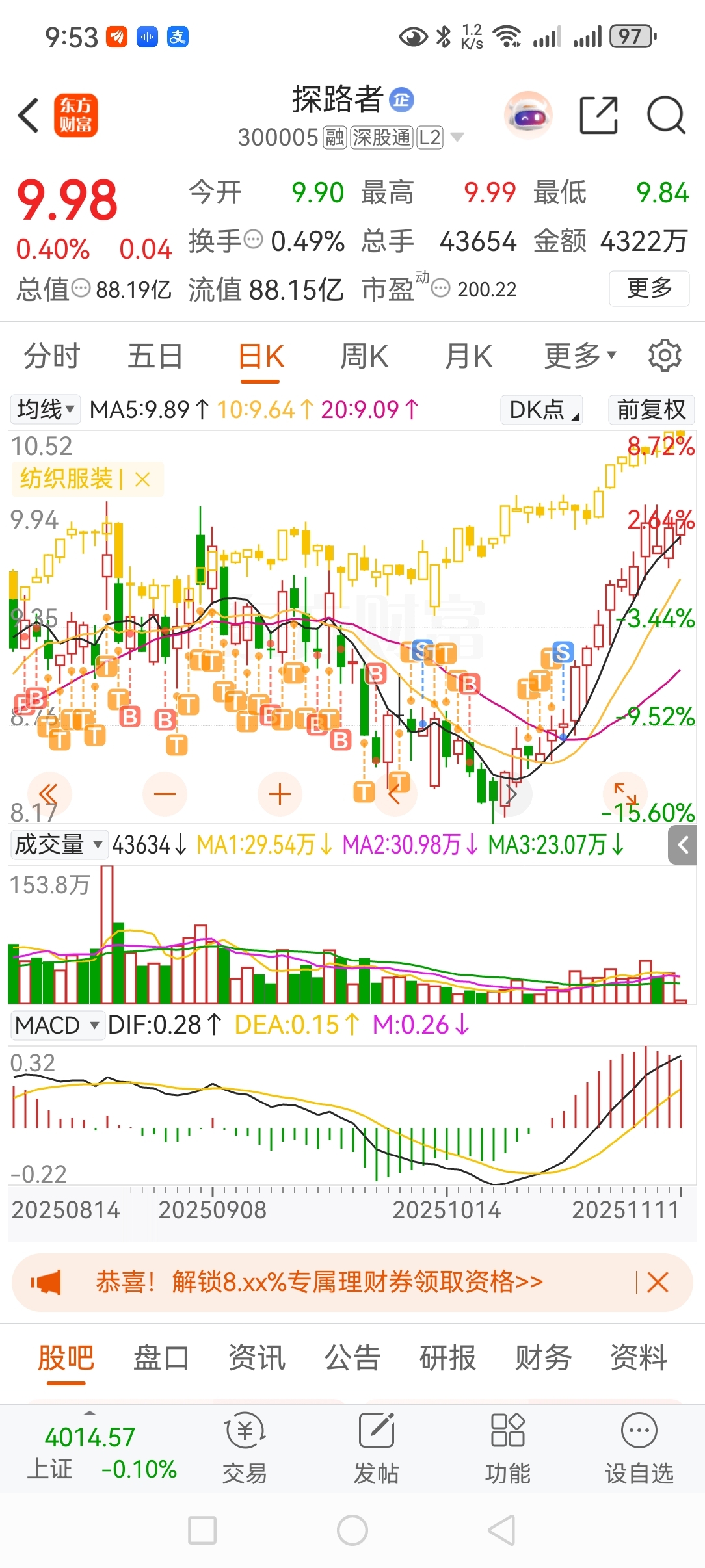This screenshot has height=1568, width=705.
Task: Share this stock page
Action: tap(598, 116)
